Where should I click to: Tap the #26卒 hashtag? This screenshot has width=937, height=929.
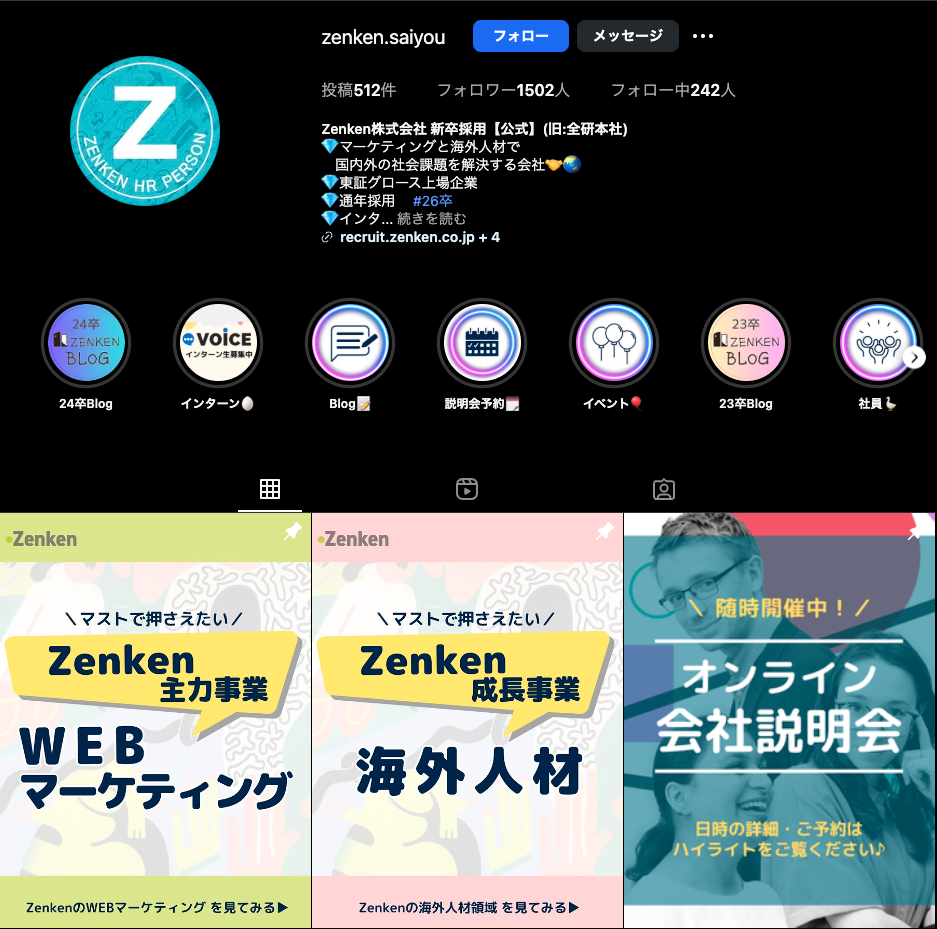point(432,200)
